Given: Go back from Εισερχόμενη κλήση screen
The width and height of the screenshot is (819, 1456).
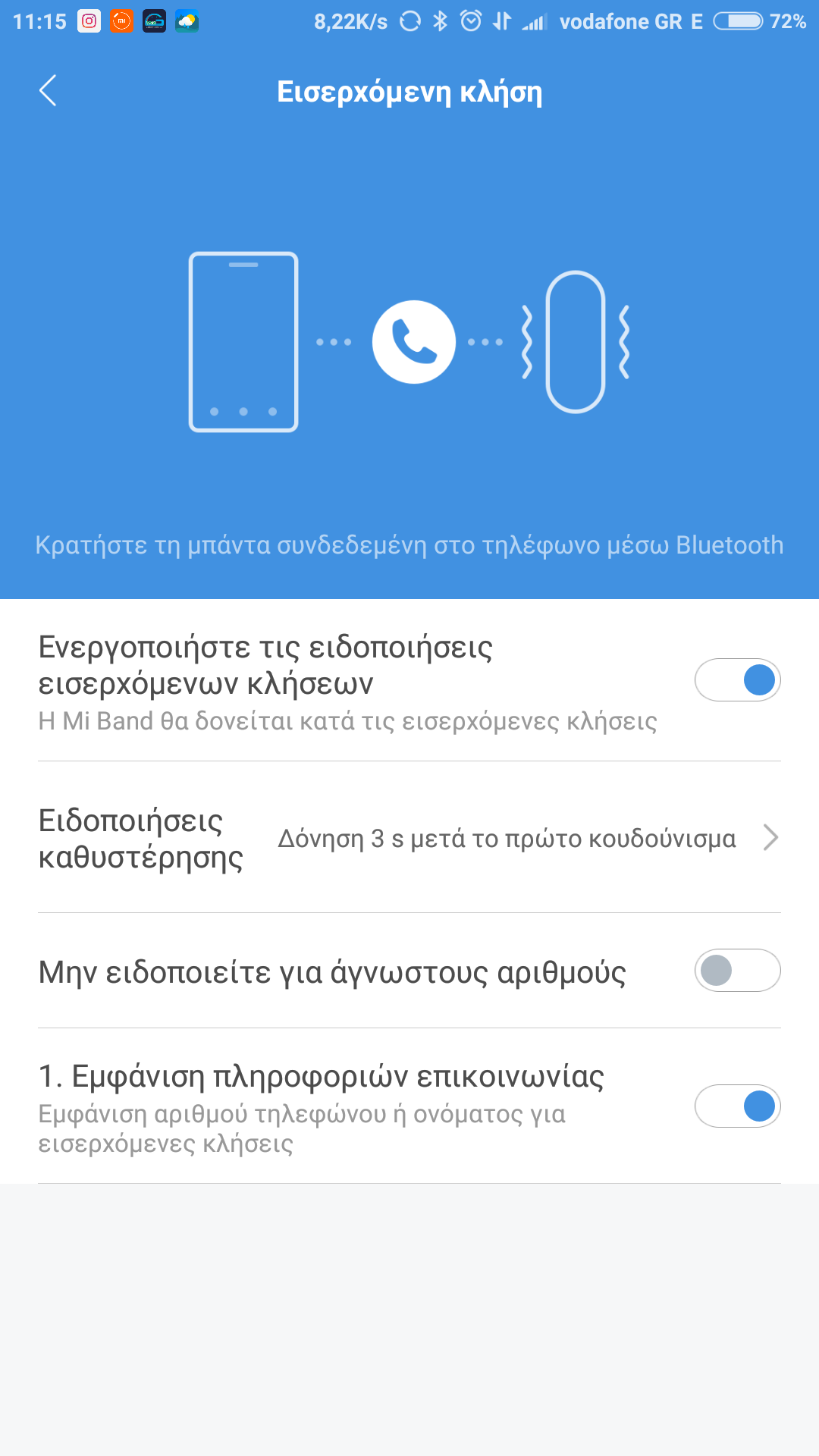Looking at the screenshot, I should (48, 91).
